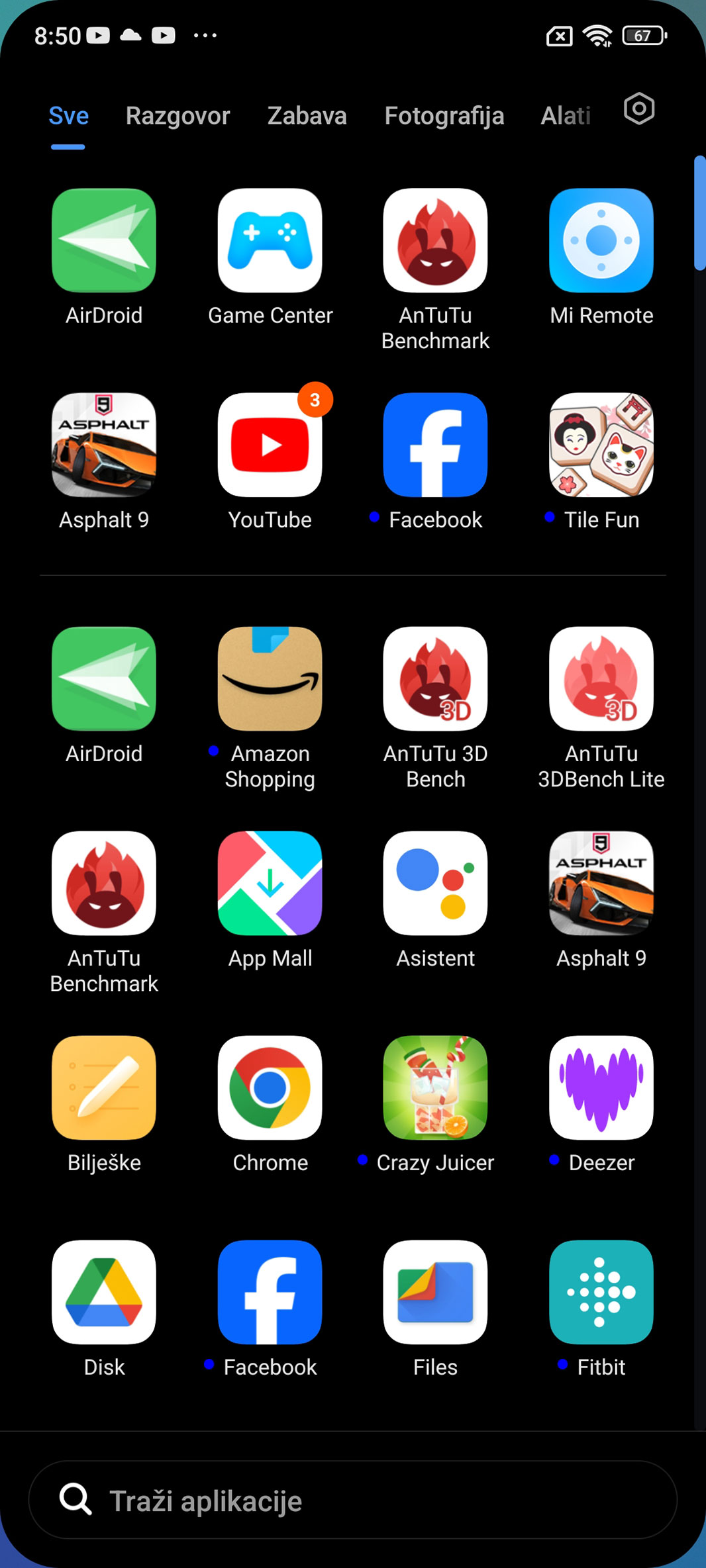Open the Deezer music app
706x1568 pixels.
[601, 1088]
